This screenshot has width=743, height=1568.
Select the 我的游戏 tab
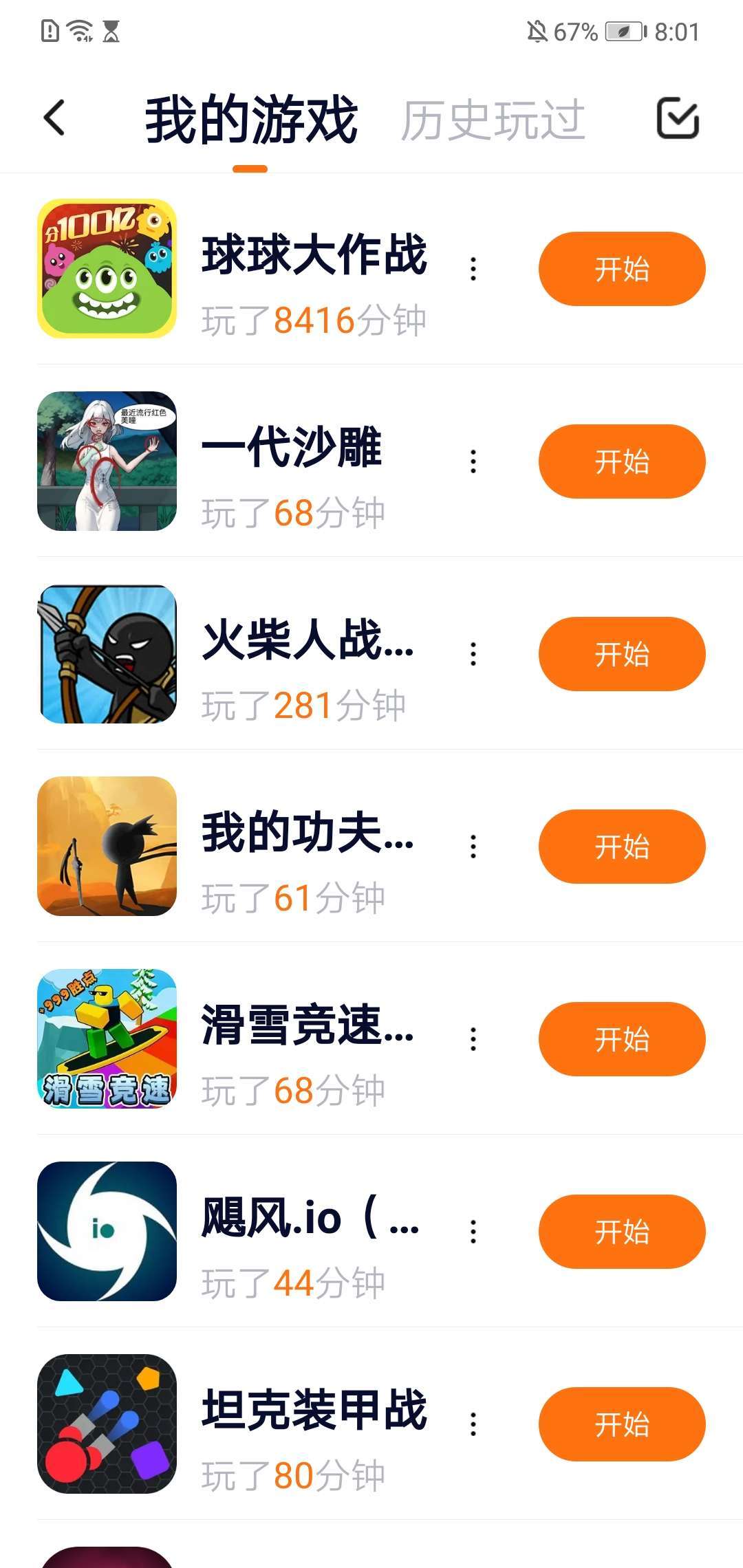(251, 120)
